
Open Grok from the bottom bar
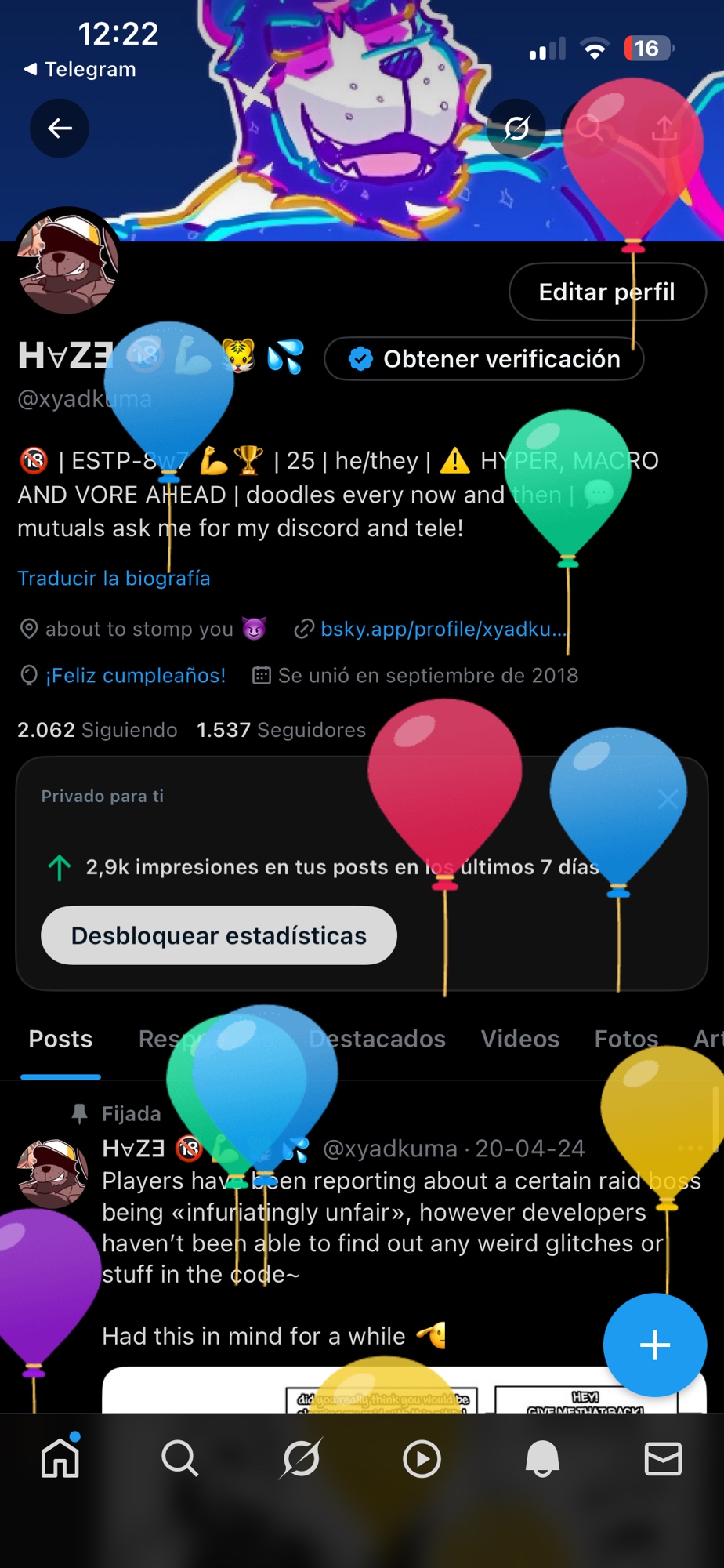301,1459
